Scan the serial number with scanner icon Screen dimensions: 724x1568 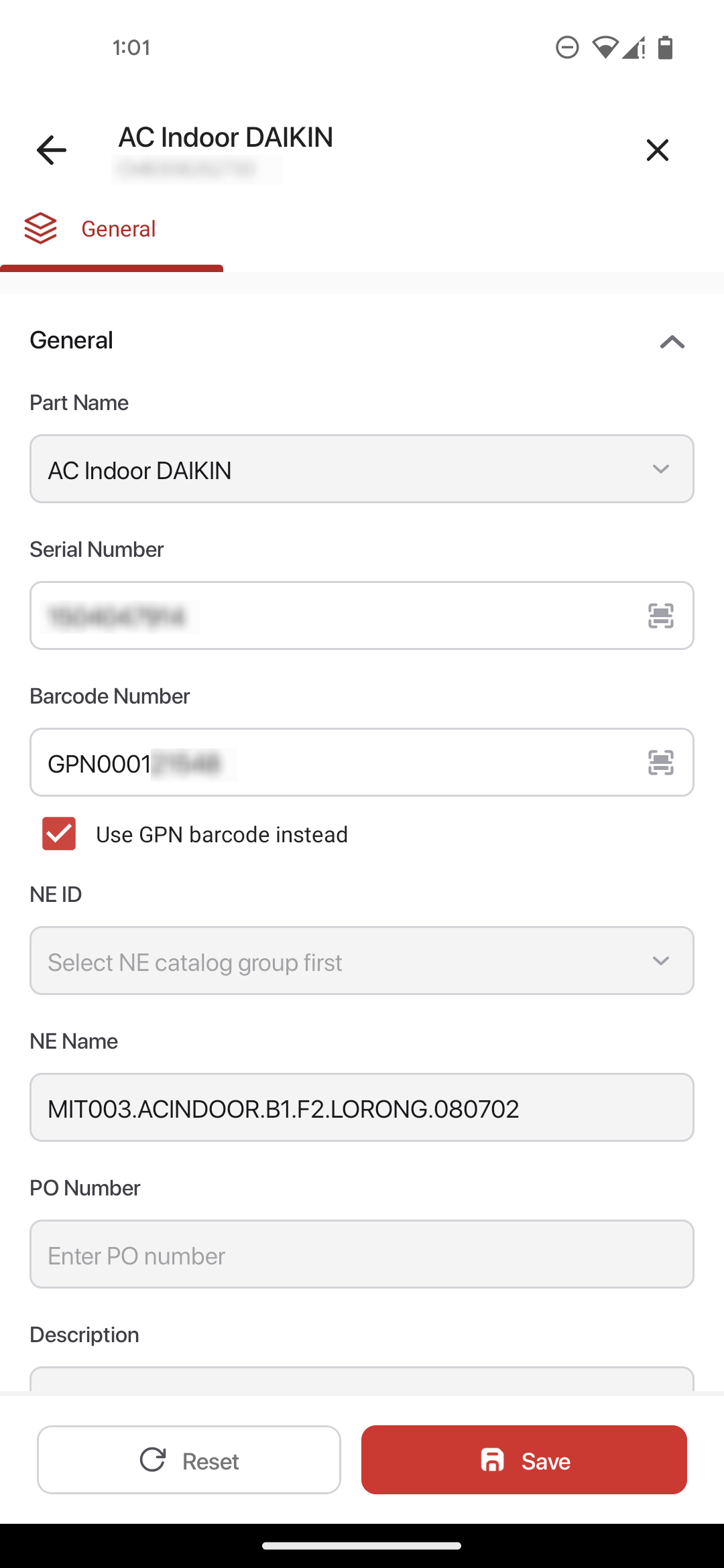coord(661,615)
